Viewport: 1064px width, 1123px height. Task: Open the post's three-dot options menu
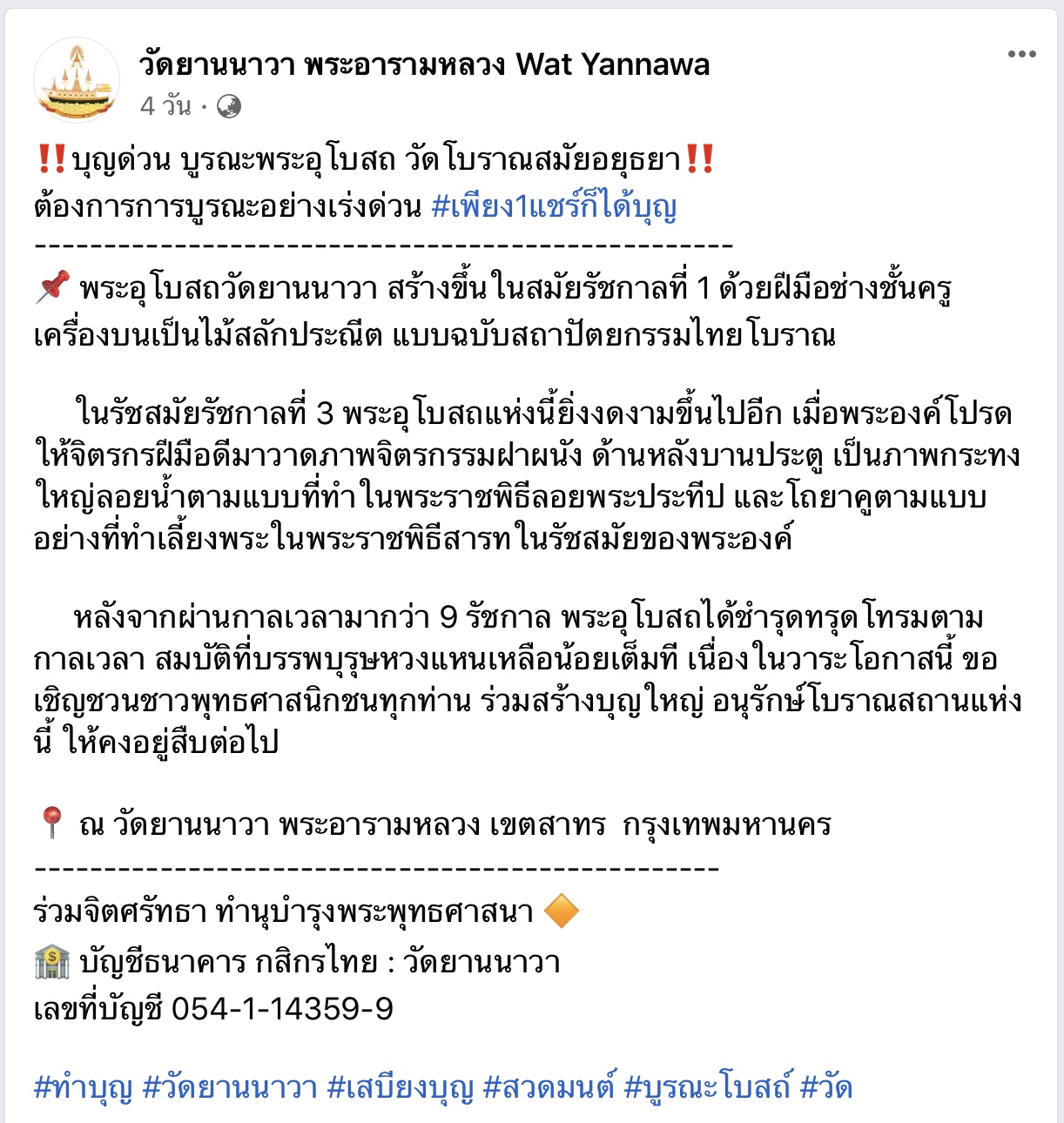pos(1021,54)
